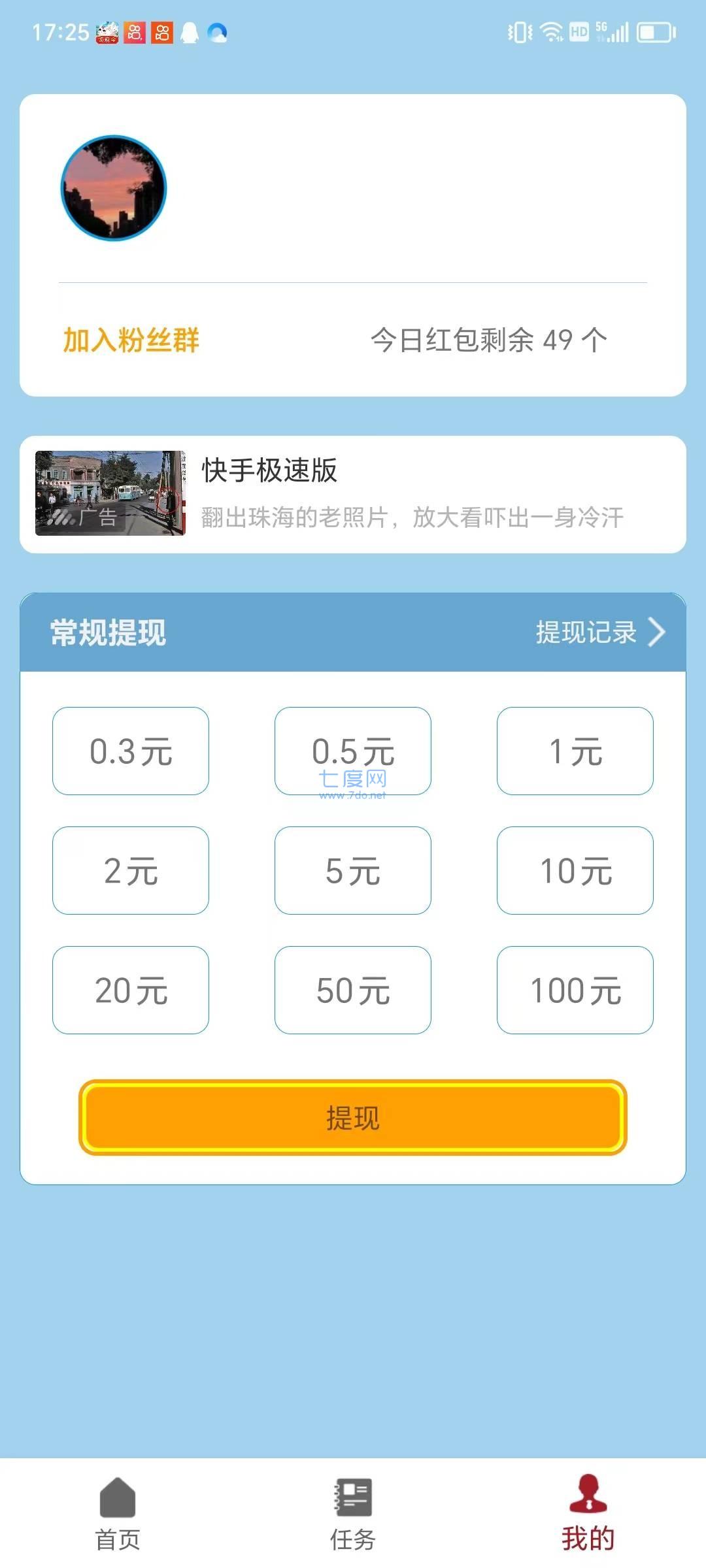Screen dimensions: 706x1568
Task: Choose 50元 as withdrawal amount
Action: click(x=353, y=990)
